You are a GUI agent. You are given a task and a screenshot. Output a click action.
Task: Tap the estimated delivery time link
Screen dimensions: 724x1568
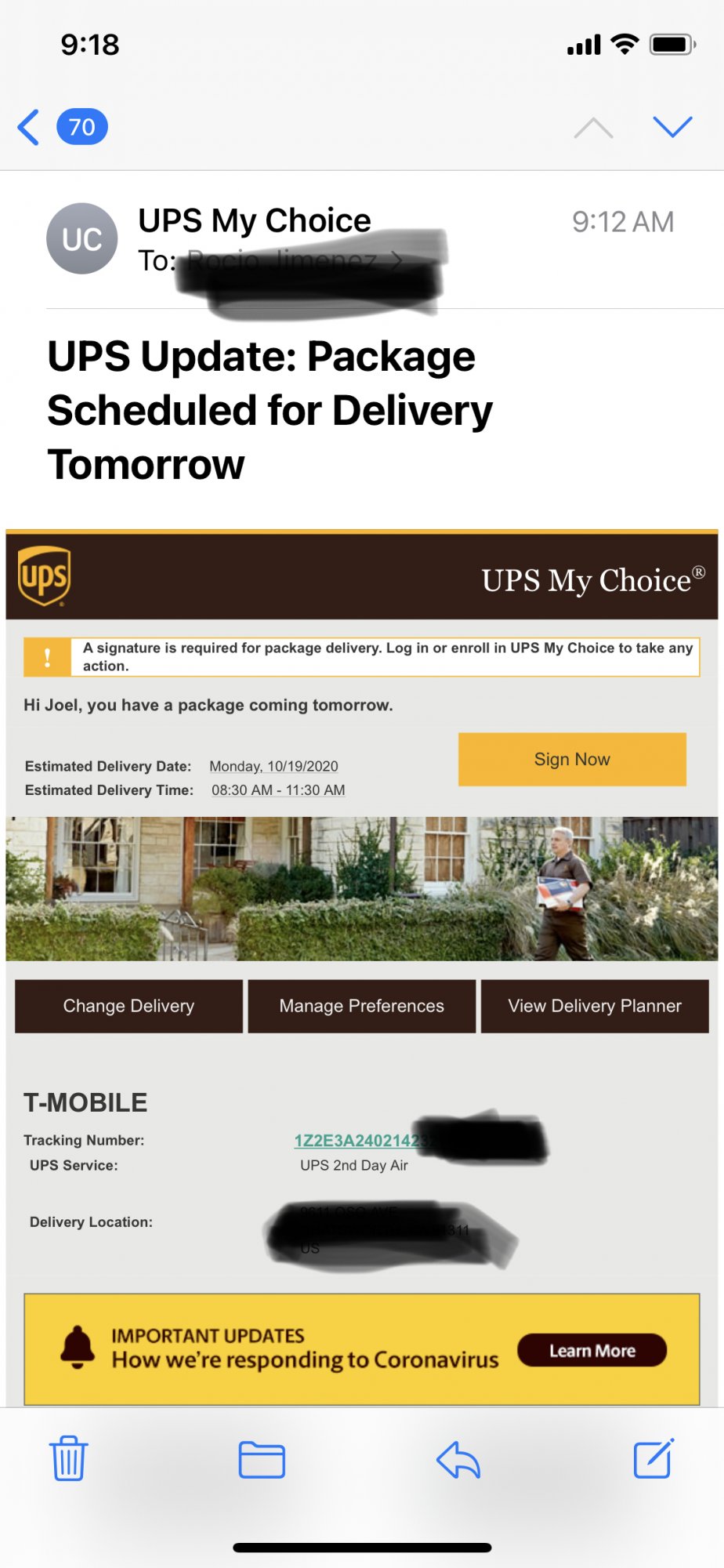(x=278, y=790)
